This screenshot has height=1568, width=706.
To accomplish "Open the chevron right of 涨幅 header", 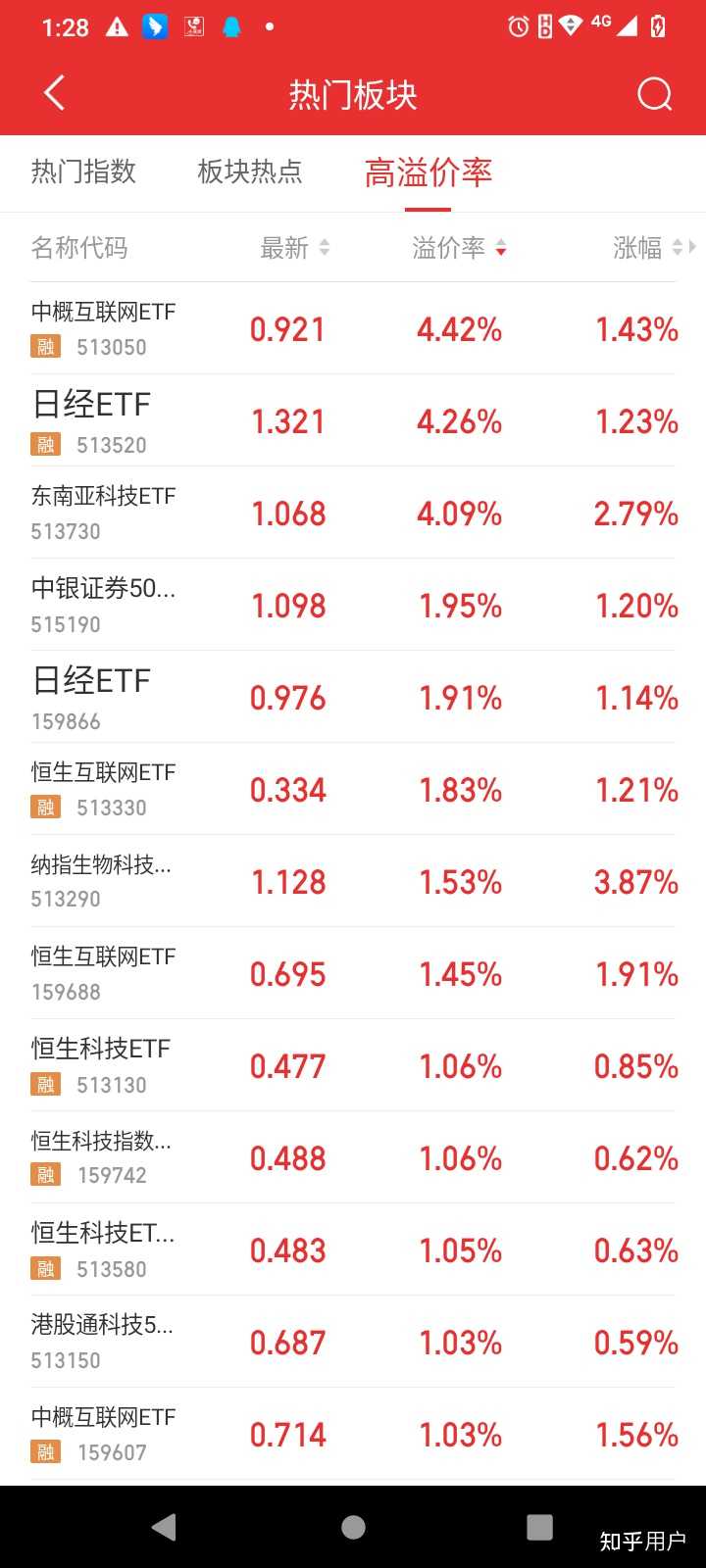I will (x=694, y=248).
